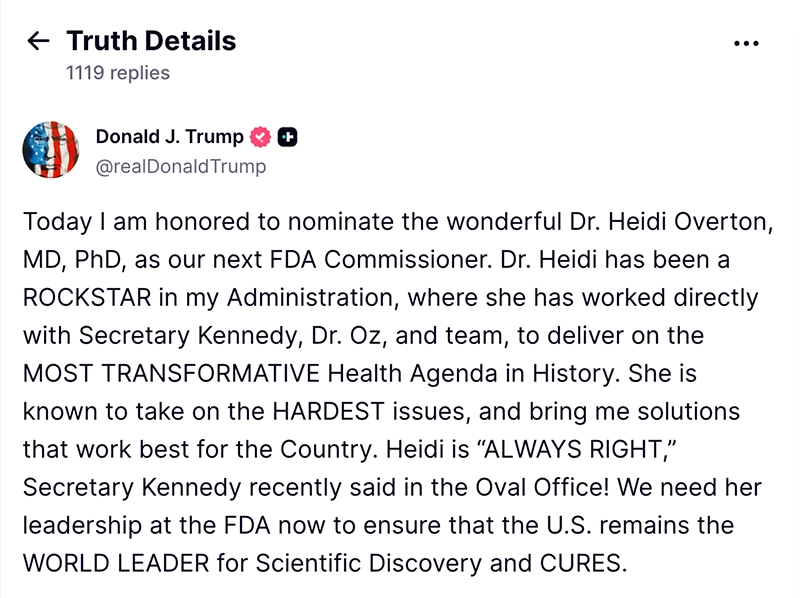
Task: Go back using the arrow icon
Action: (x=38, y=41)
